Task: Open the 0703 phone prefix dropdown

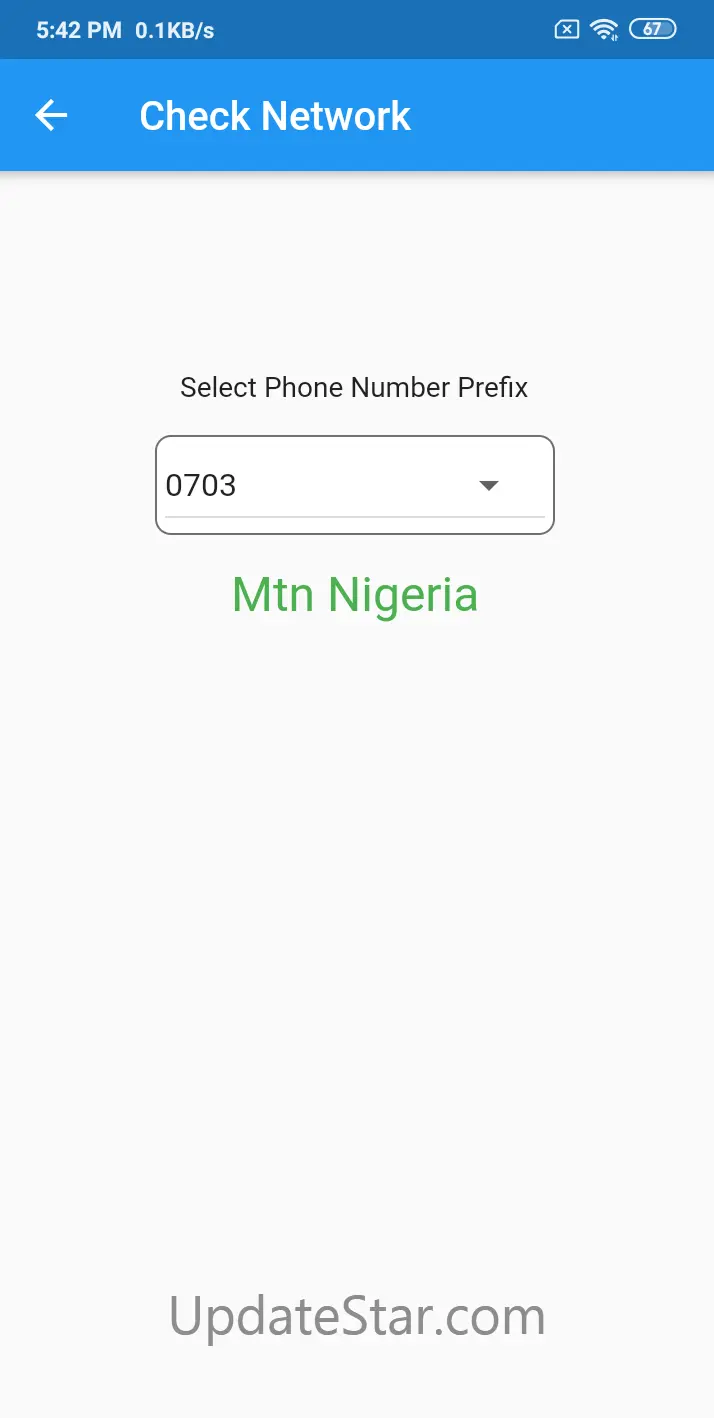Action: point(354,485)
